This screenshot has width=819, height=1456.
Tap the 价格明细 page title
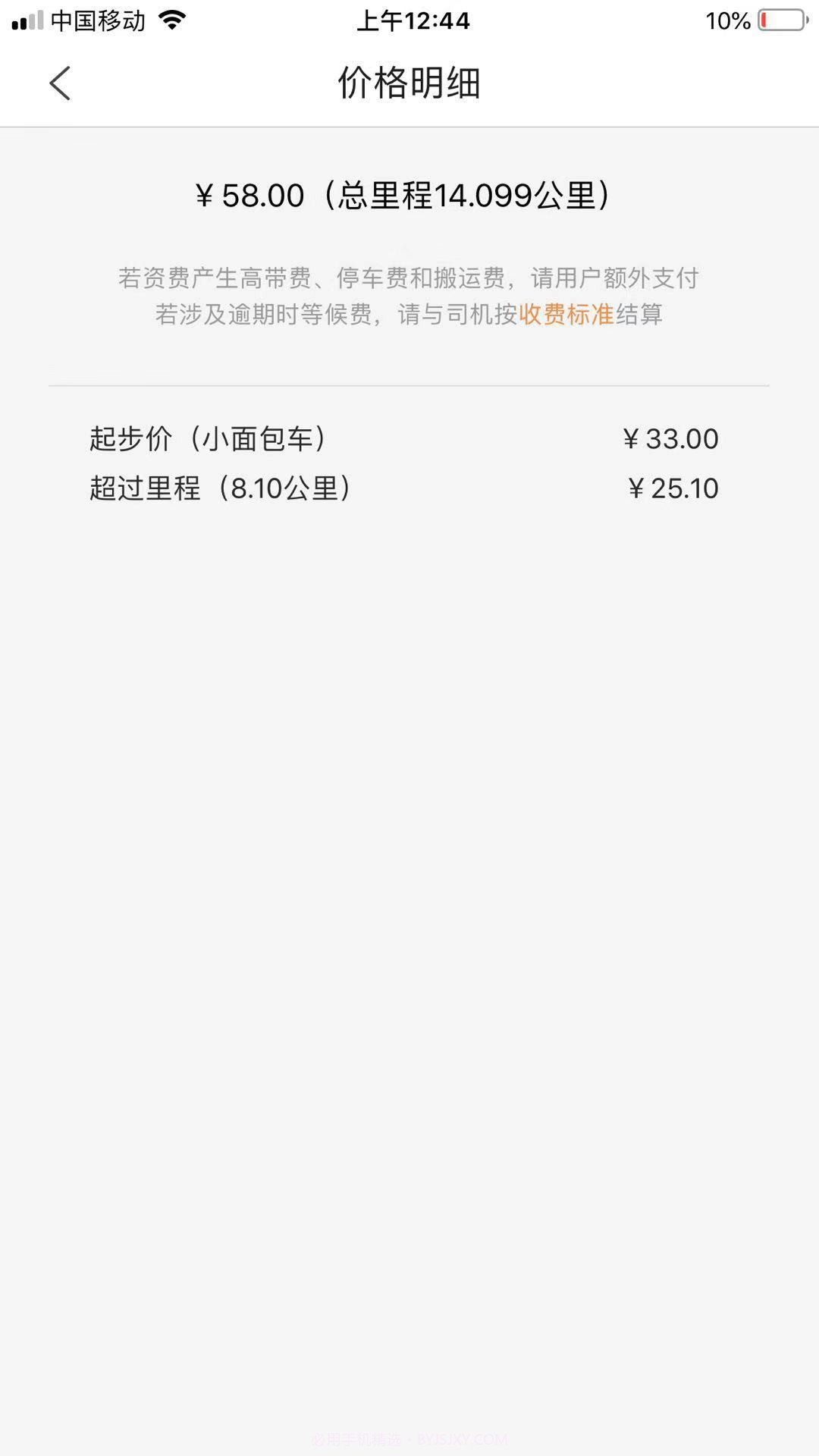409,82
